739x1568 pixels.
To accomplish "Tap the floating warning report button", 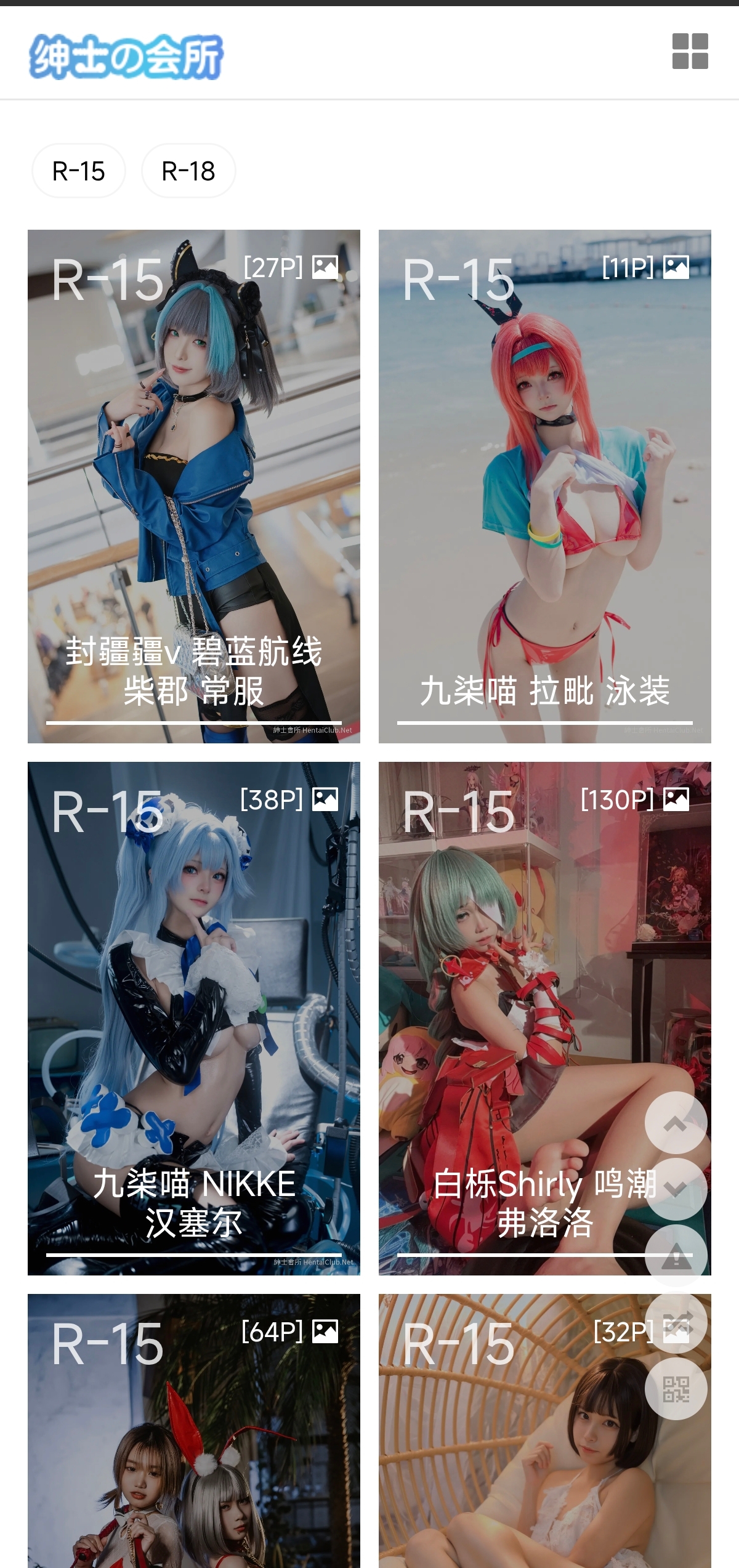I will [x=676, y=1256].
